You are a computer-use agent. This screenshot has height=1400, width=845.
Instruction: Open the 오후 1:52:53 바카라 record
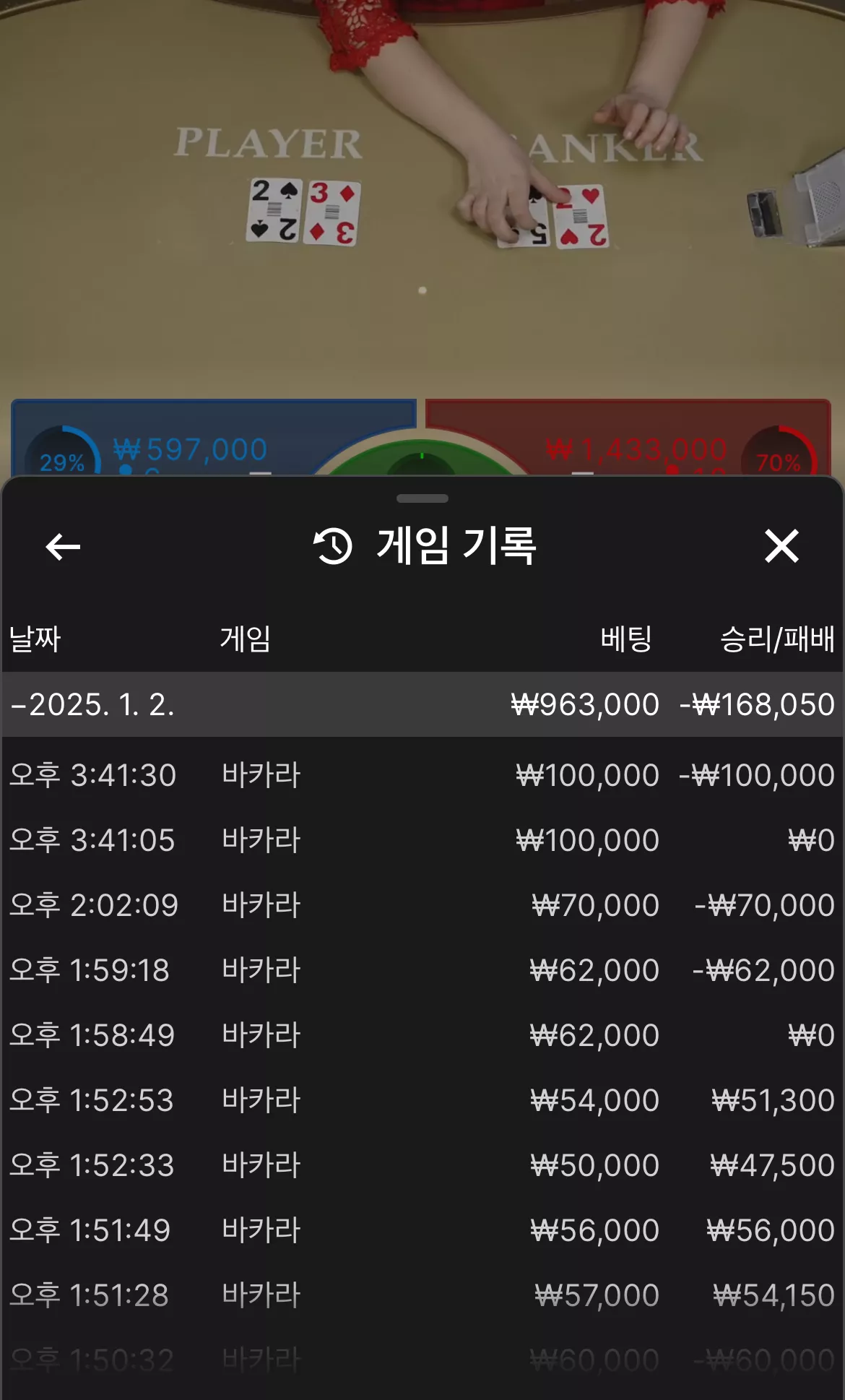(x=422, y=1100)
